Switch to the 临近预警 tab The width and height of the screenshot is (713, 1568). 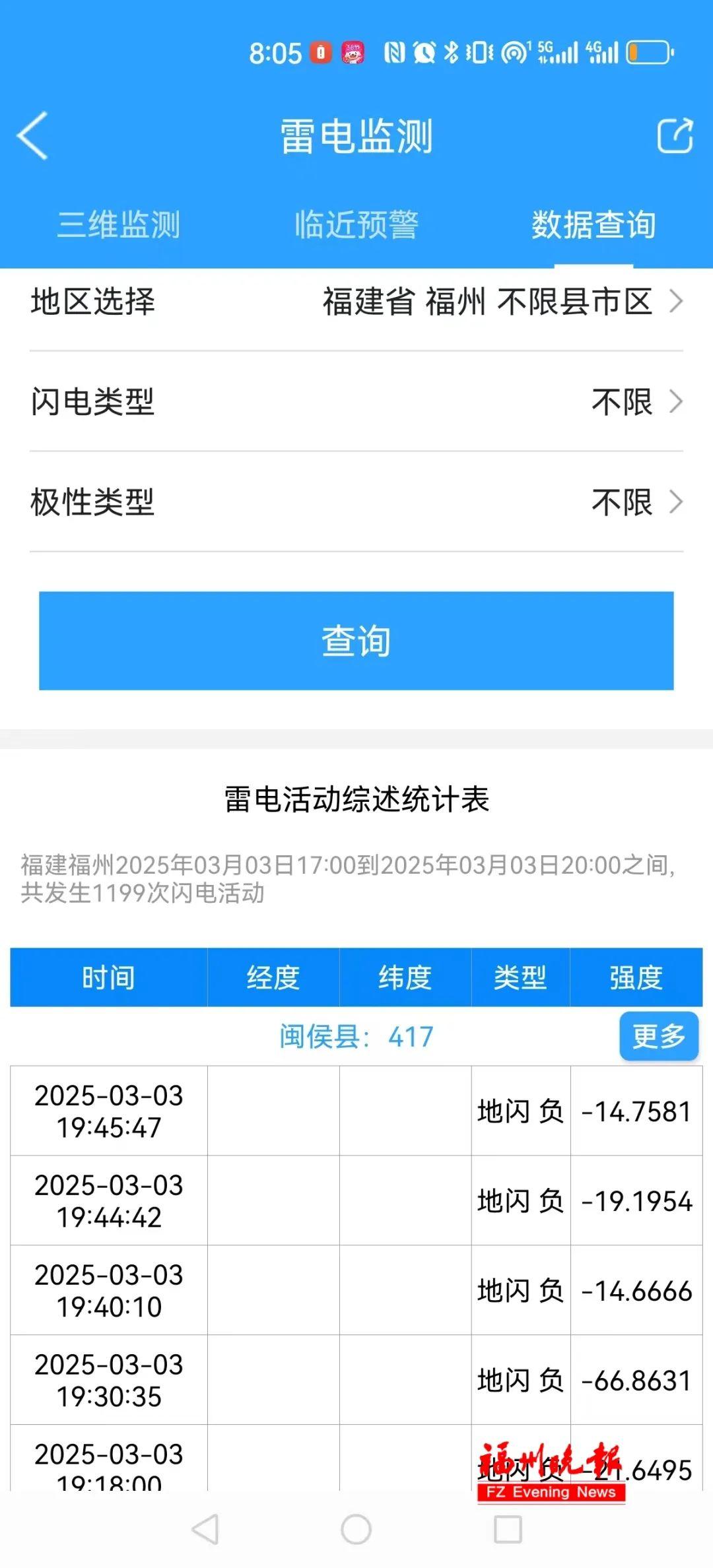pos(356,225)
